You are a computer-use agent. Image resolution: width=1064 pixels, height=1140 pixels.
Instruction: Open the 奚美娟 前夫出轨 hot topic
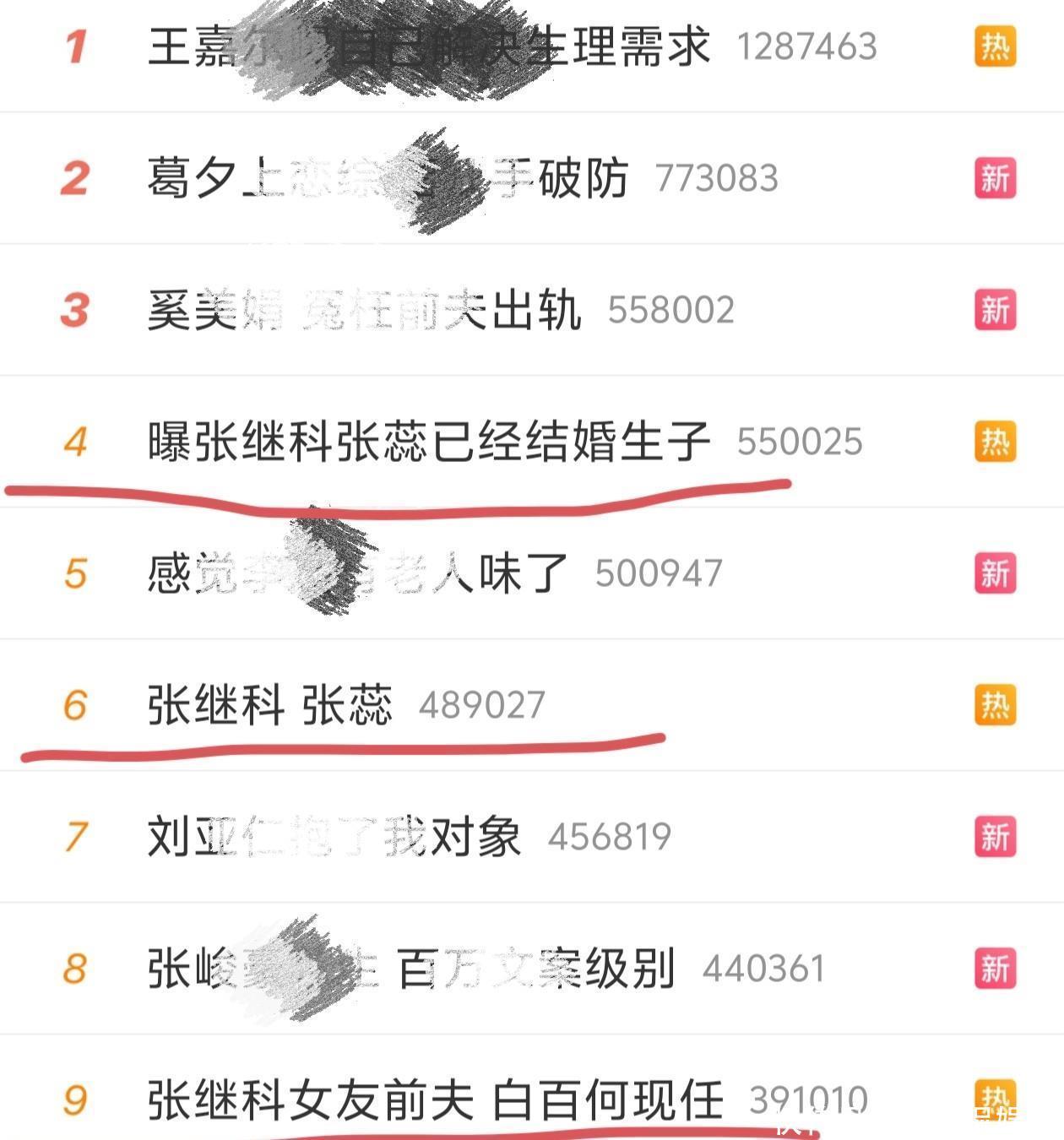click(364, 310)
